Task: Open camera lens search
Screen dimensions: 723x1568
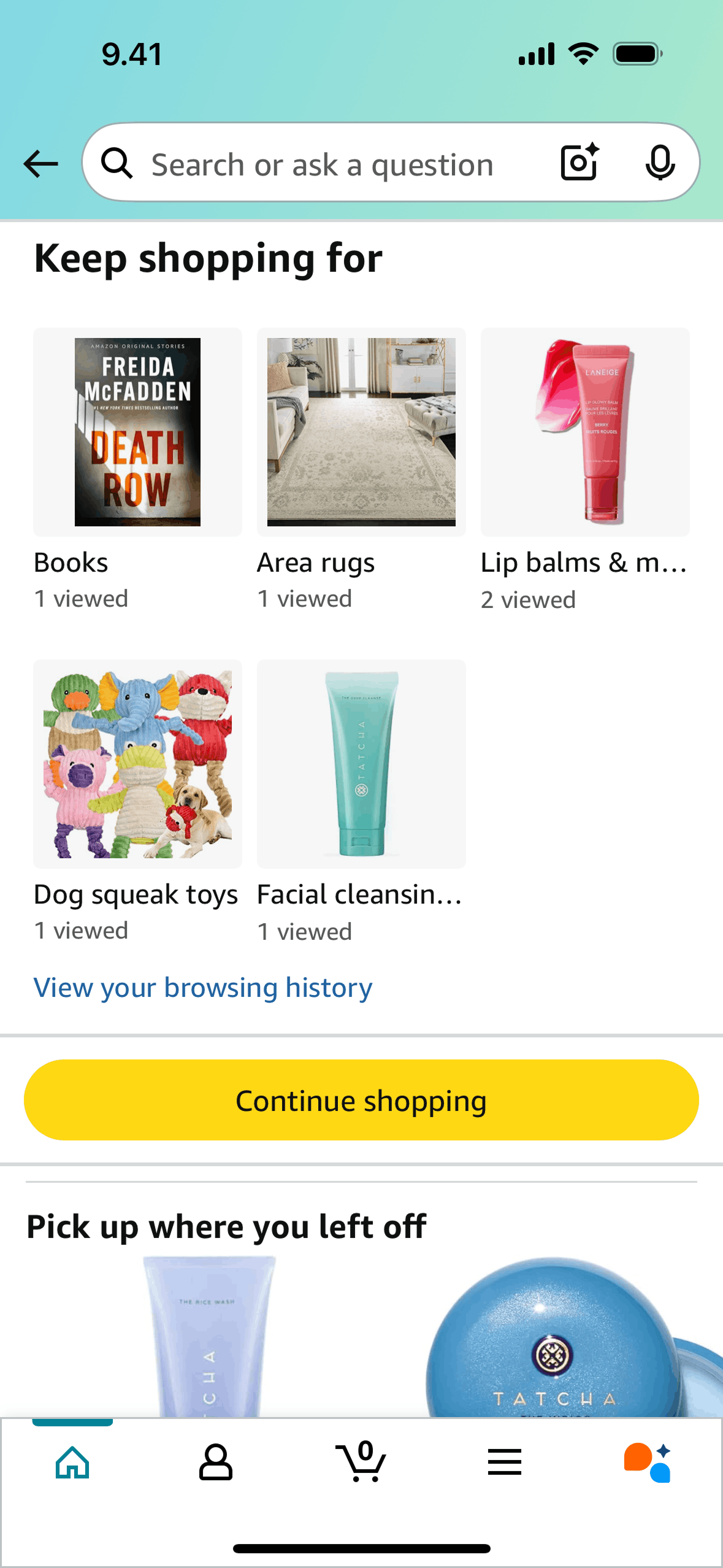Action: coord(579,163)
